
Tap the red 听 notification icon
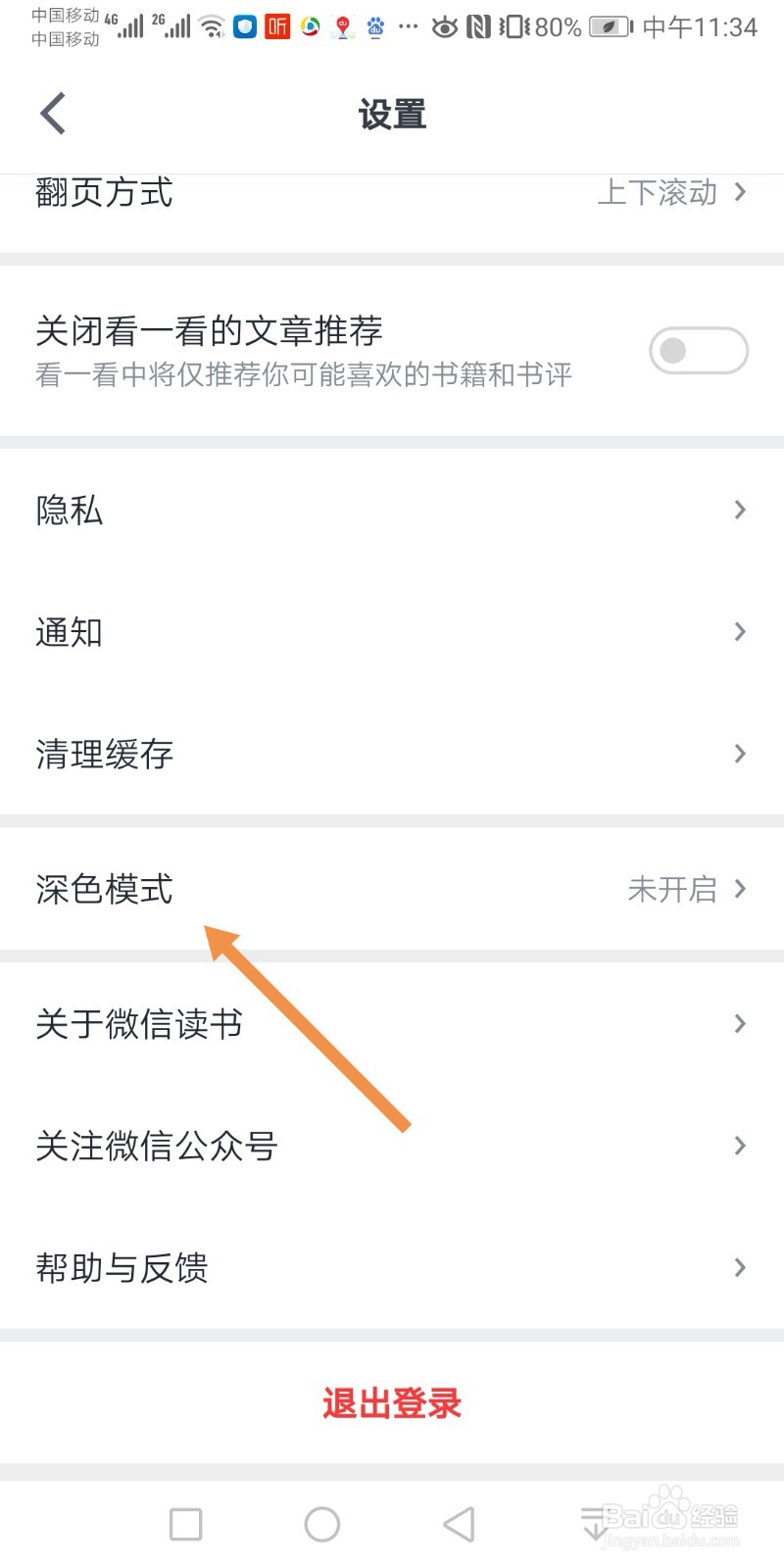[276, 26]
